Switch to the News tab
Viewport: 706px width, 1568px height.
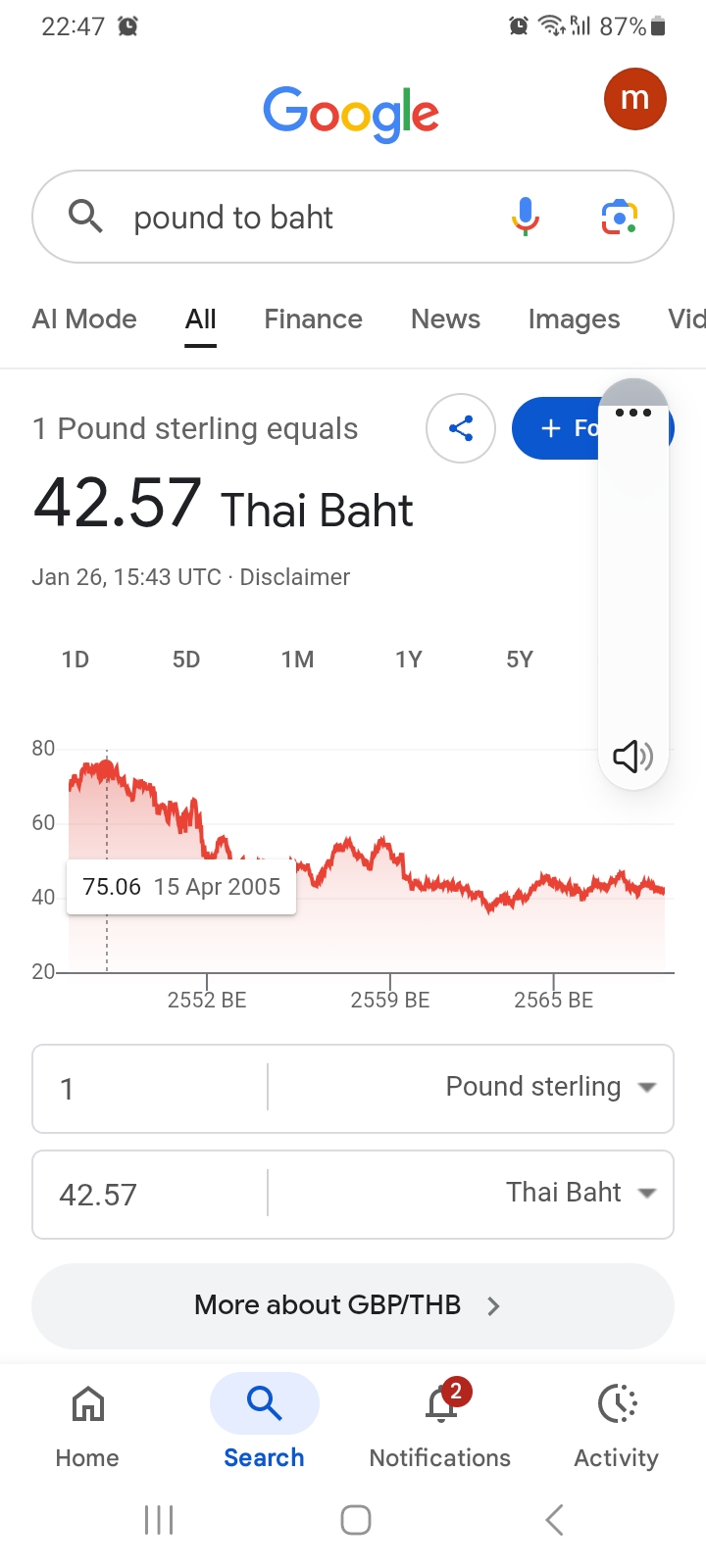click(x=445, y=318)
